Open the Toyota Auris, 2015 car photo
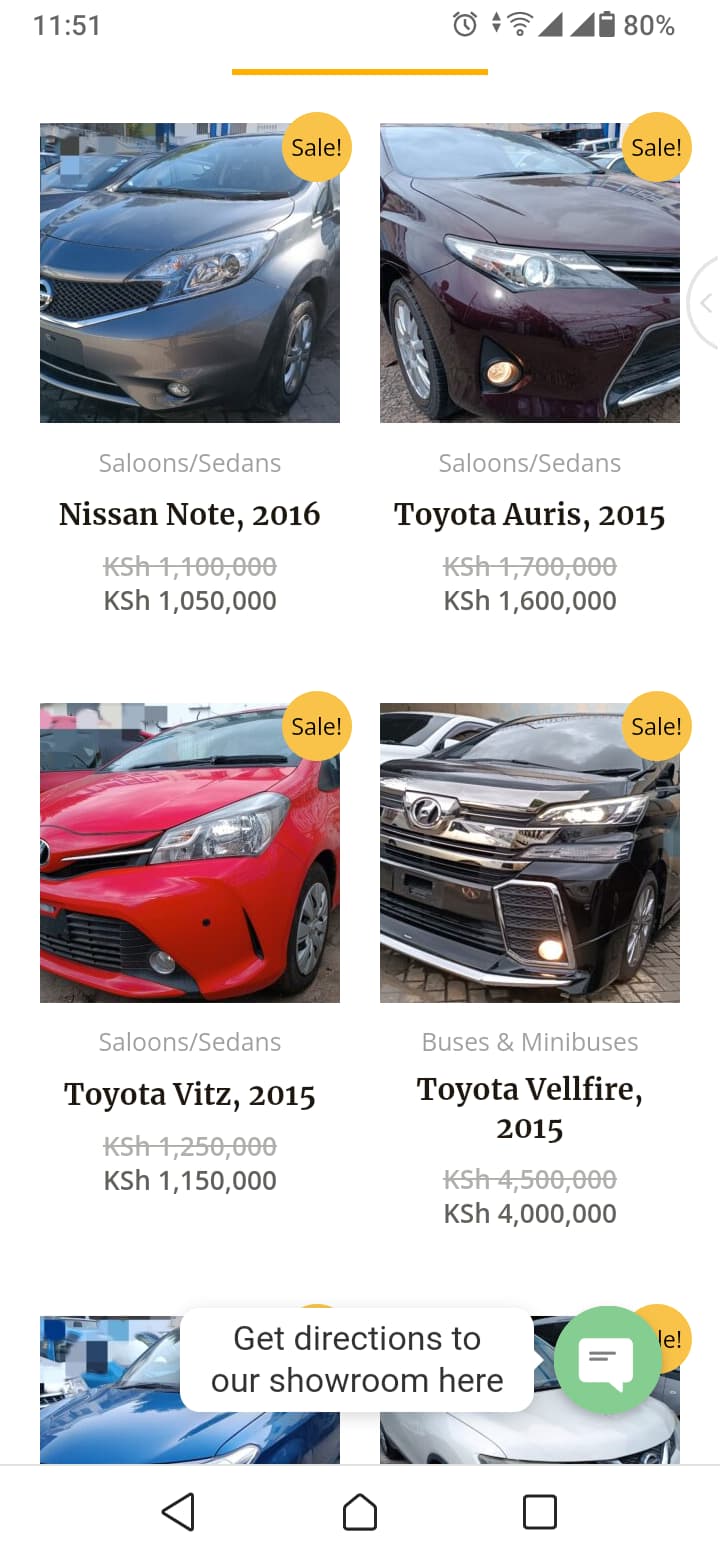 530,273
